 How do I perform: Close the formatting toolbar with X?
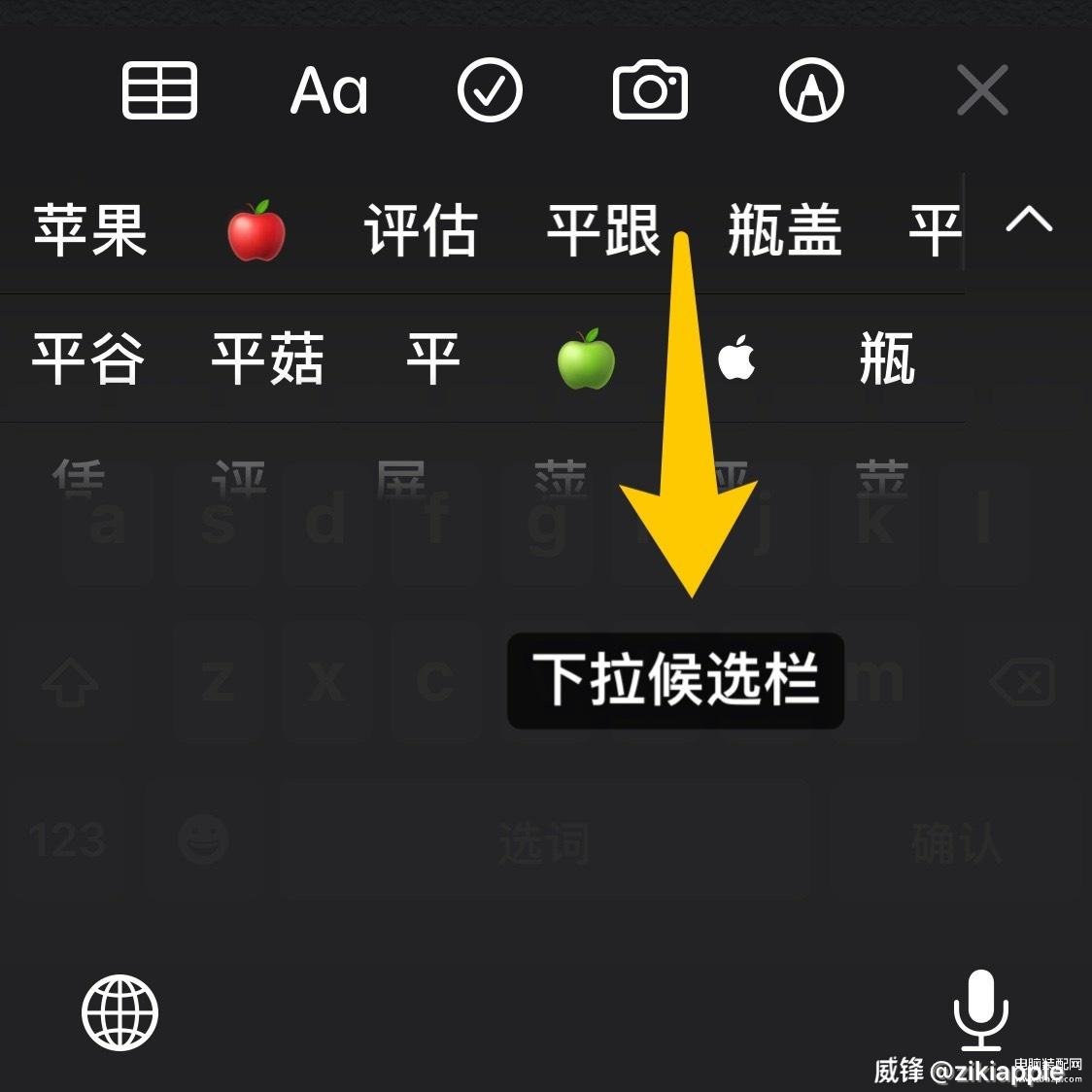coord(982,91)
